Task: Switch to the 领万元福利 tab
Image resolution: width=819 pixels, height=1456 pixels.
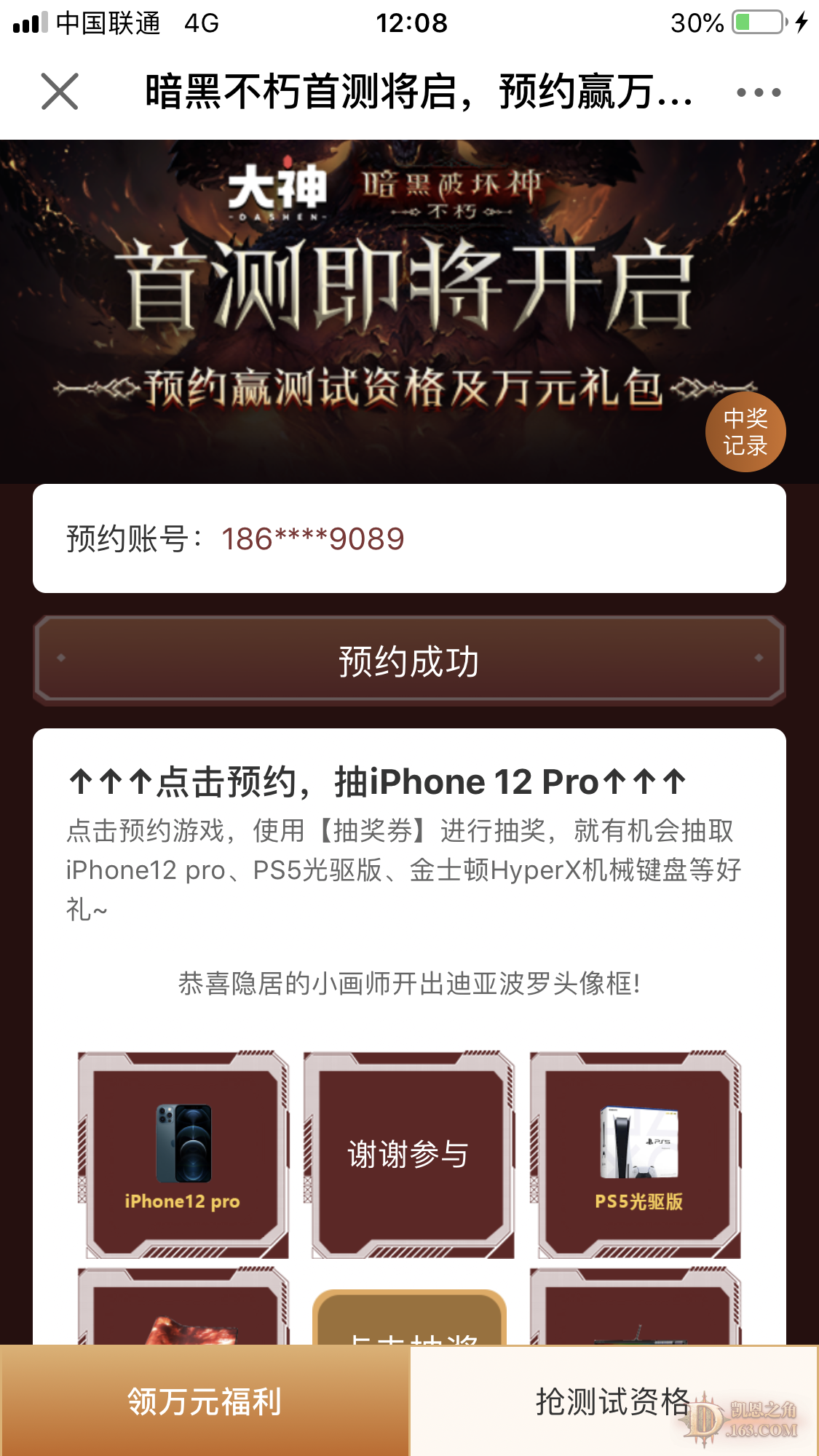Action: point(205,1401)
